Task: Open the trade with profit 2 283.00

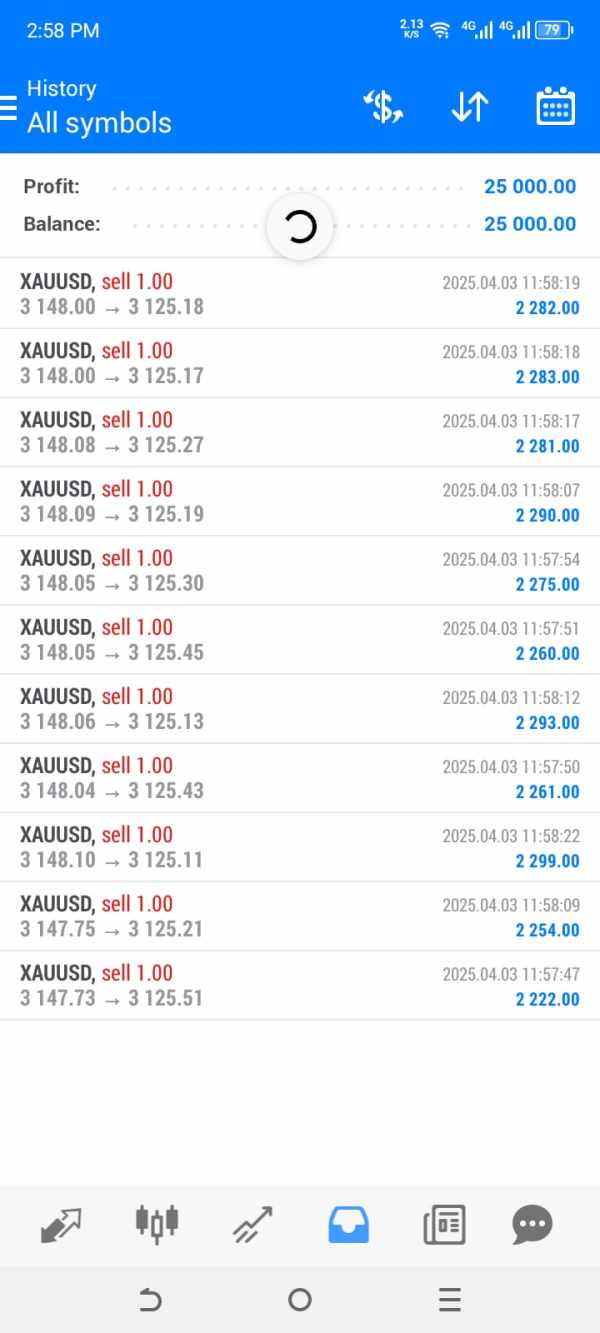Action: 300,363
